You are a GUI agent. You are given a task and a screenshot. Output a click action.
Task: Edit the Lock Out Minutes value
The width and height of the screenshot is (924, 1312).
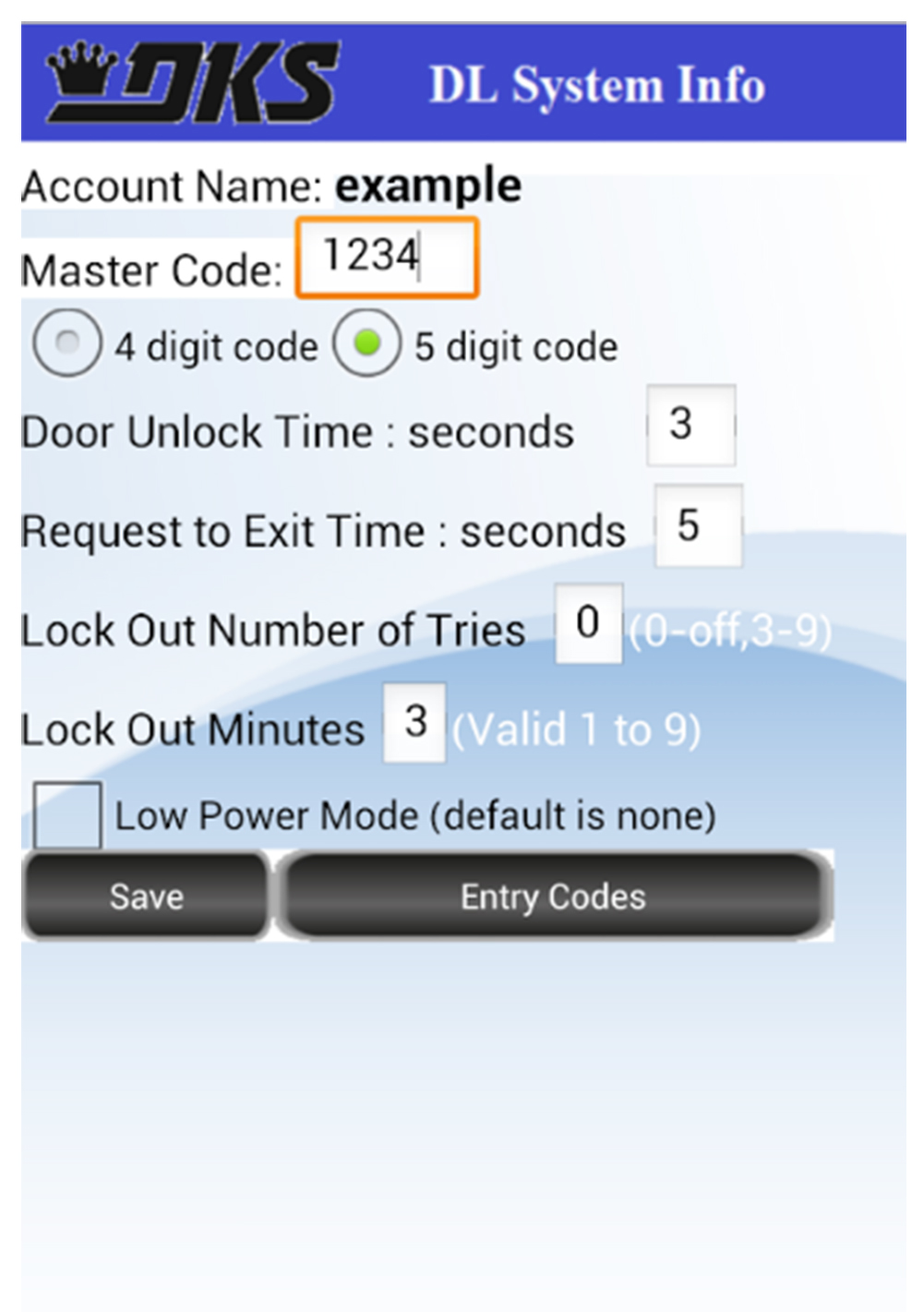click(x=415, y=722)
